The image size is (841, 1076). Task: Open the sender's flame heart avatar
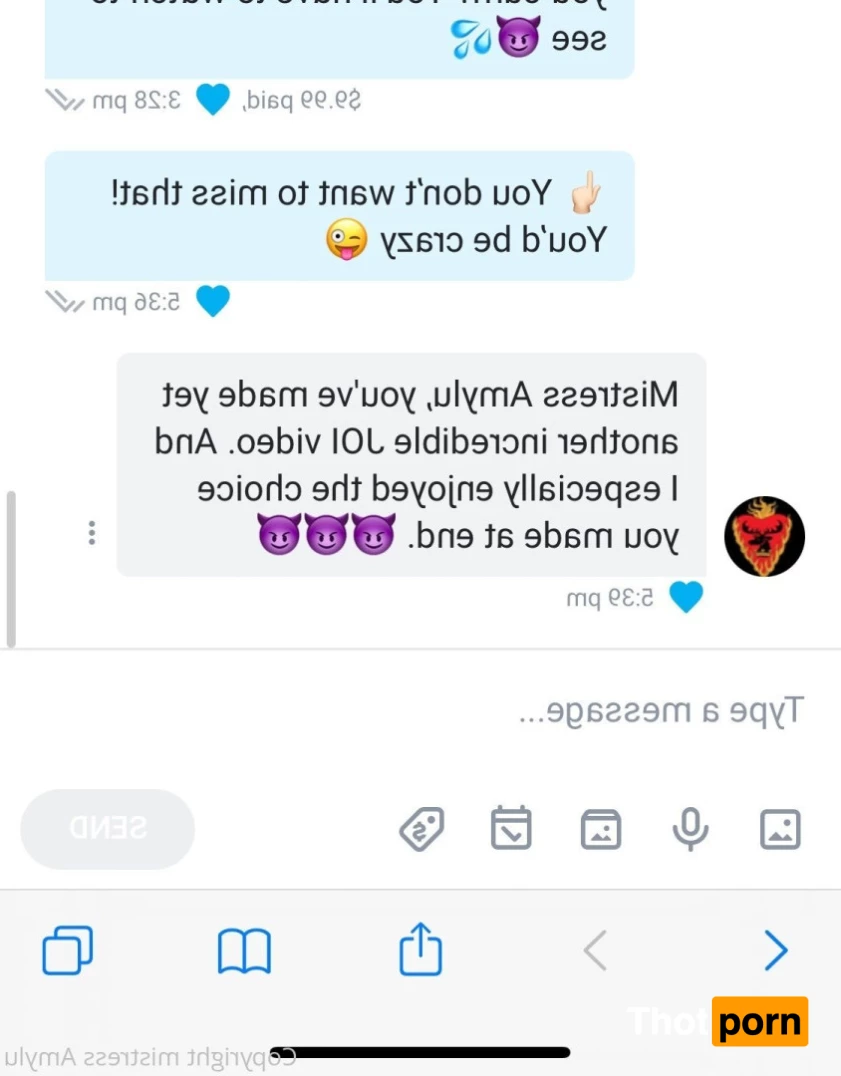(764, 536)
